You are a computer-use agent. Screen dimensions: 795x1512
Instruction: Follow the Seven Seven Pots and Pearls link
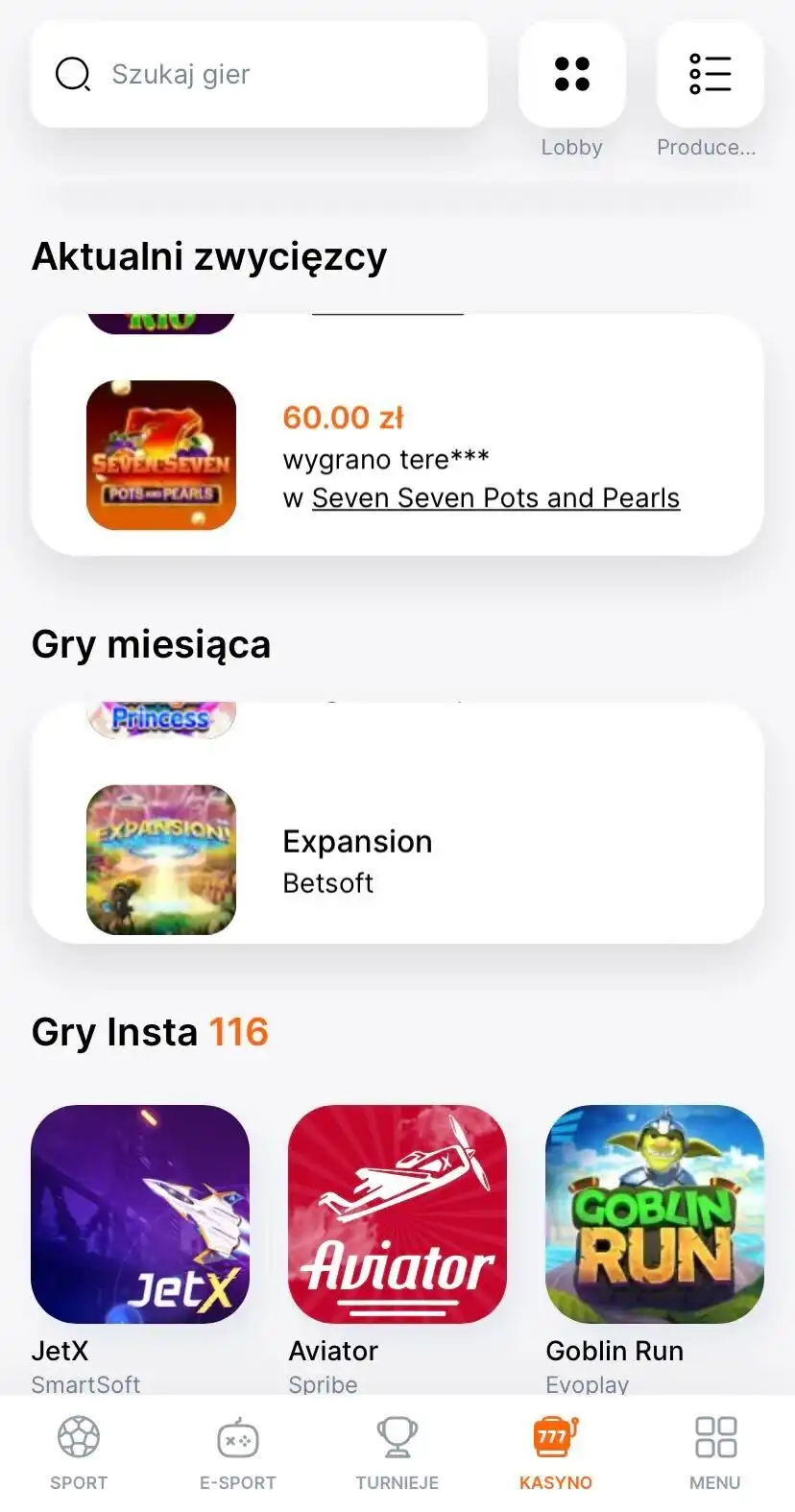click(x=495, y=498)
